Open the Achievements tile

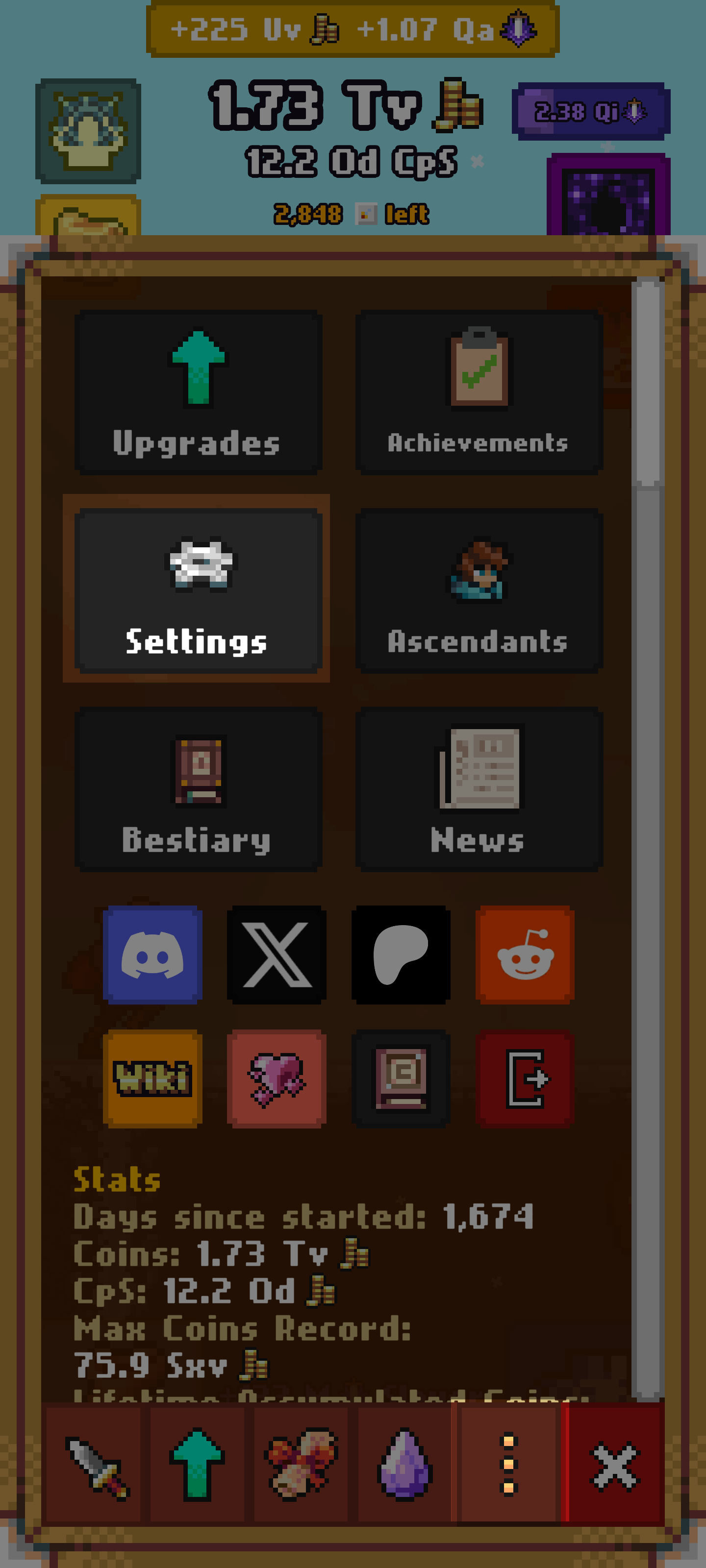click(x=479, y=392)
